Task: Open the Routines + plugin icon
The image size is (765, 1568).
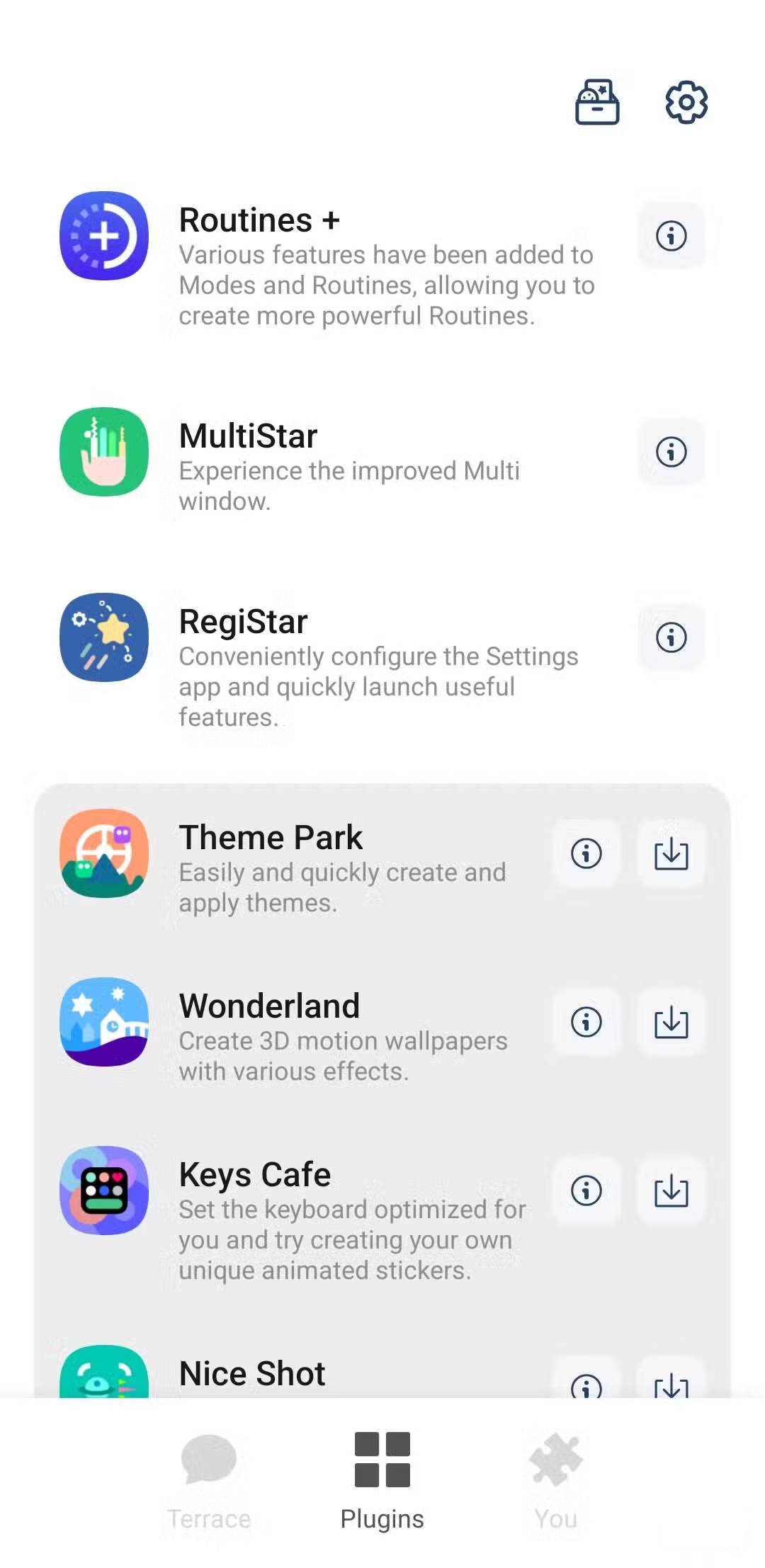Action: 103,237
